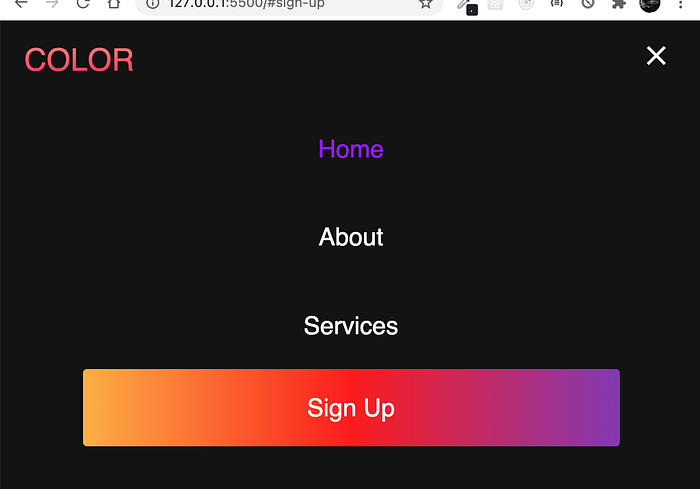Open the browser profile avatar
700x489 pixels.
click(650, 4)
